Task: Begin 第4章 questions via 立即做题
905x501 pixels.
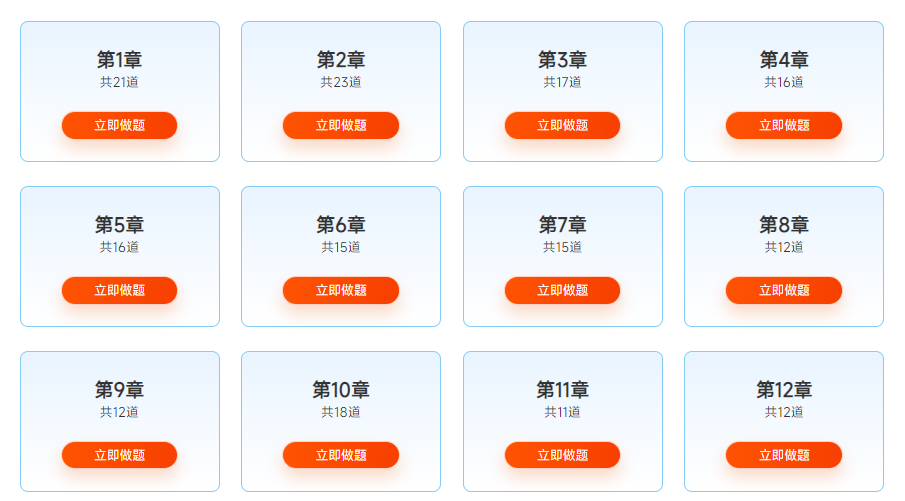Action: 784,125
